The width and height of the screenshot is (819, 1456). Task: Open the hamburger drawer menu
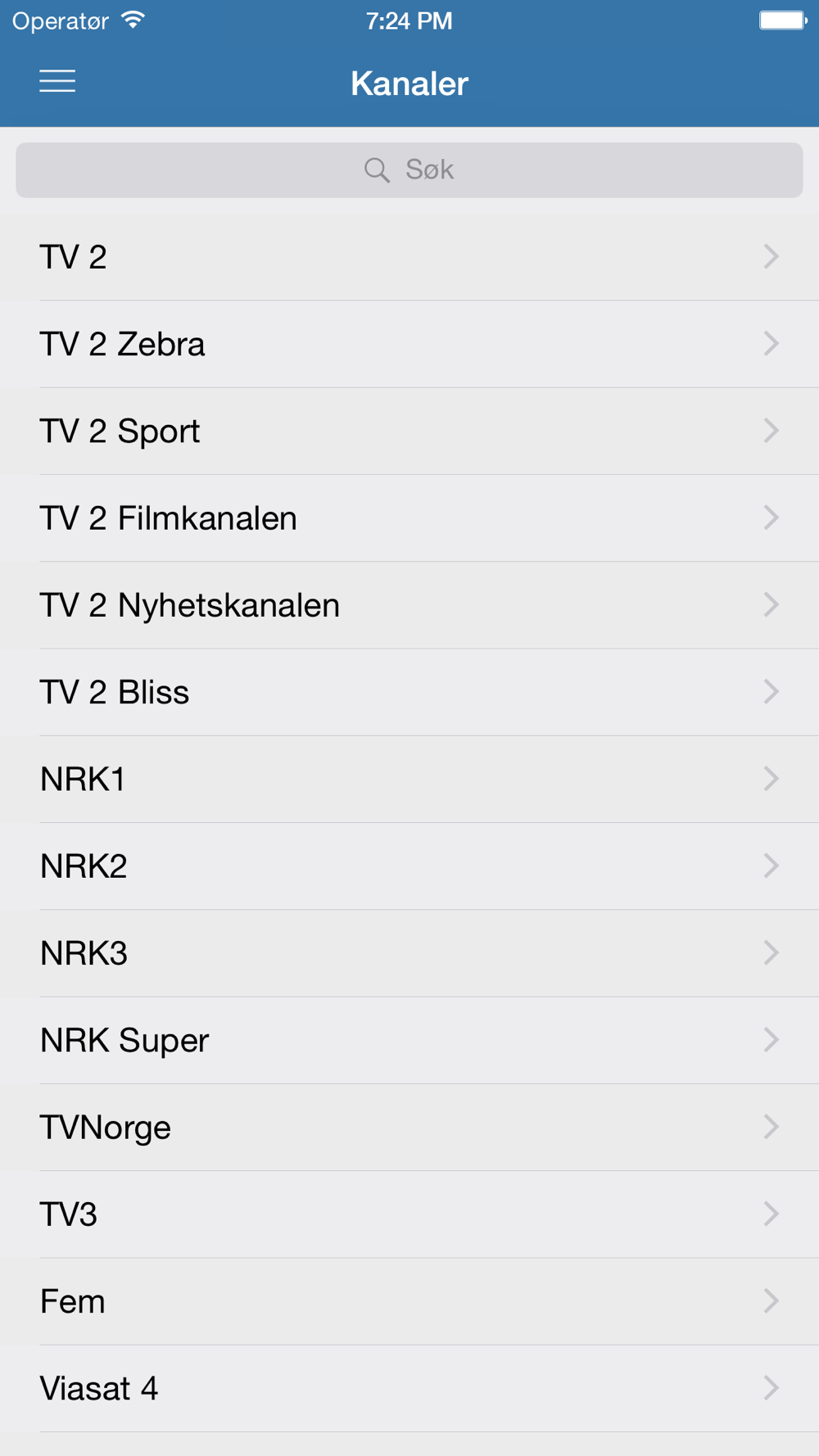(57, 82)
